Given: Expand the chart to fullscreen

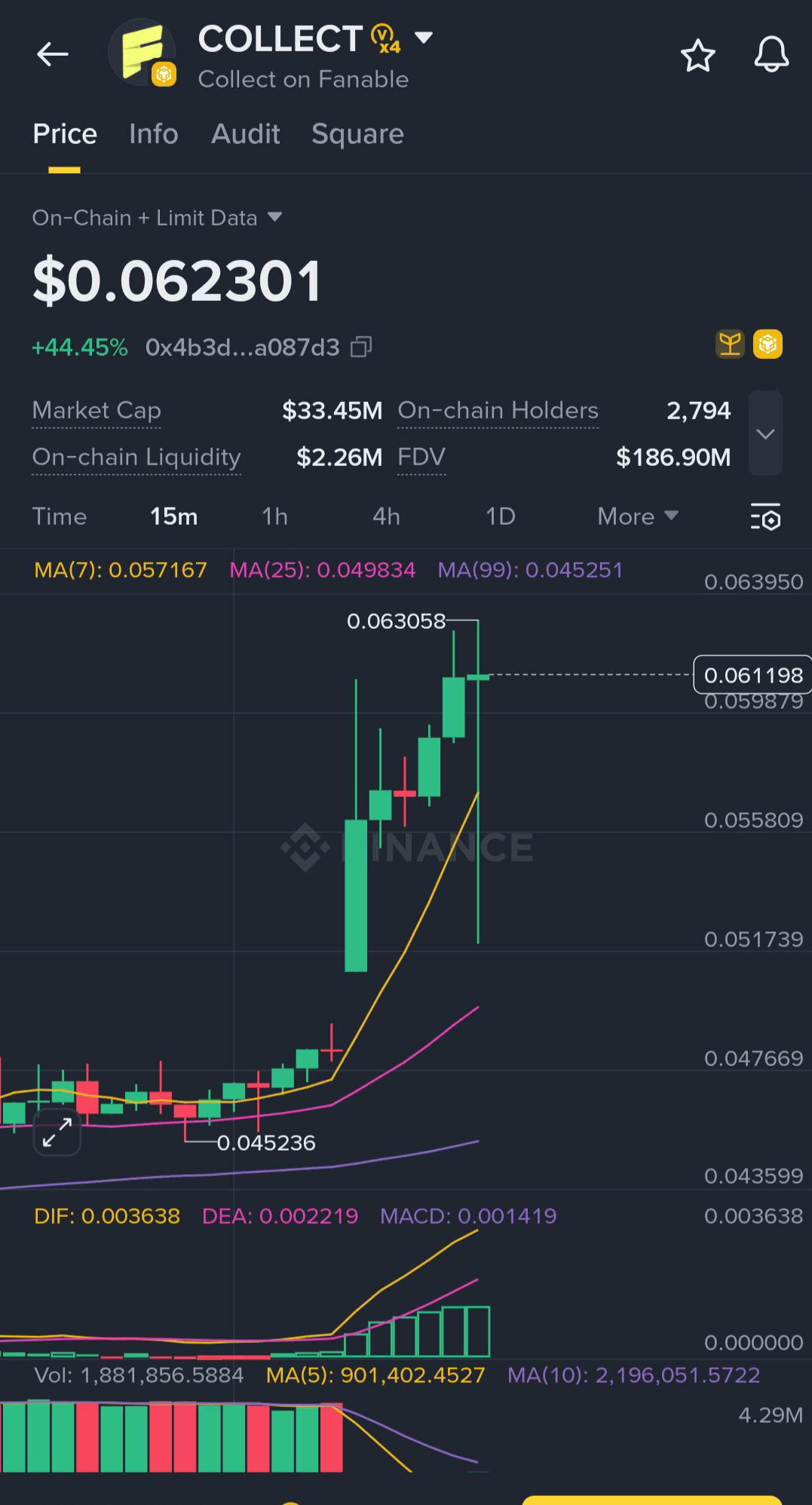Looking at the screenshot, I should [x=57, y=1132].
